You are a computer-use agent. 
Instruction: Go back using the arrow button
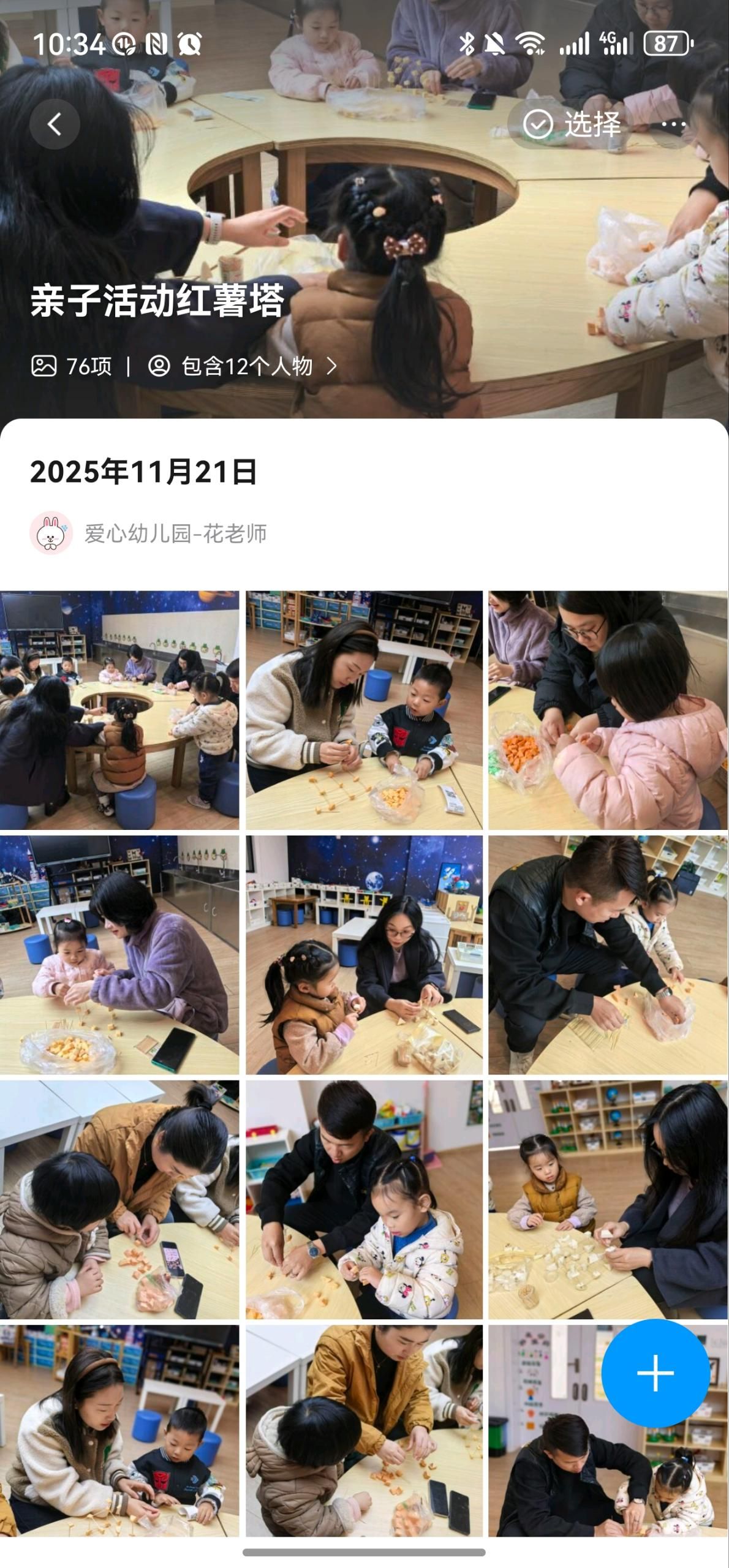tap(55, 124)
